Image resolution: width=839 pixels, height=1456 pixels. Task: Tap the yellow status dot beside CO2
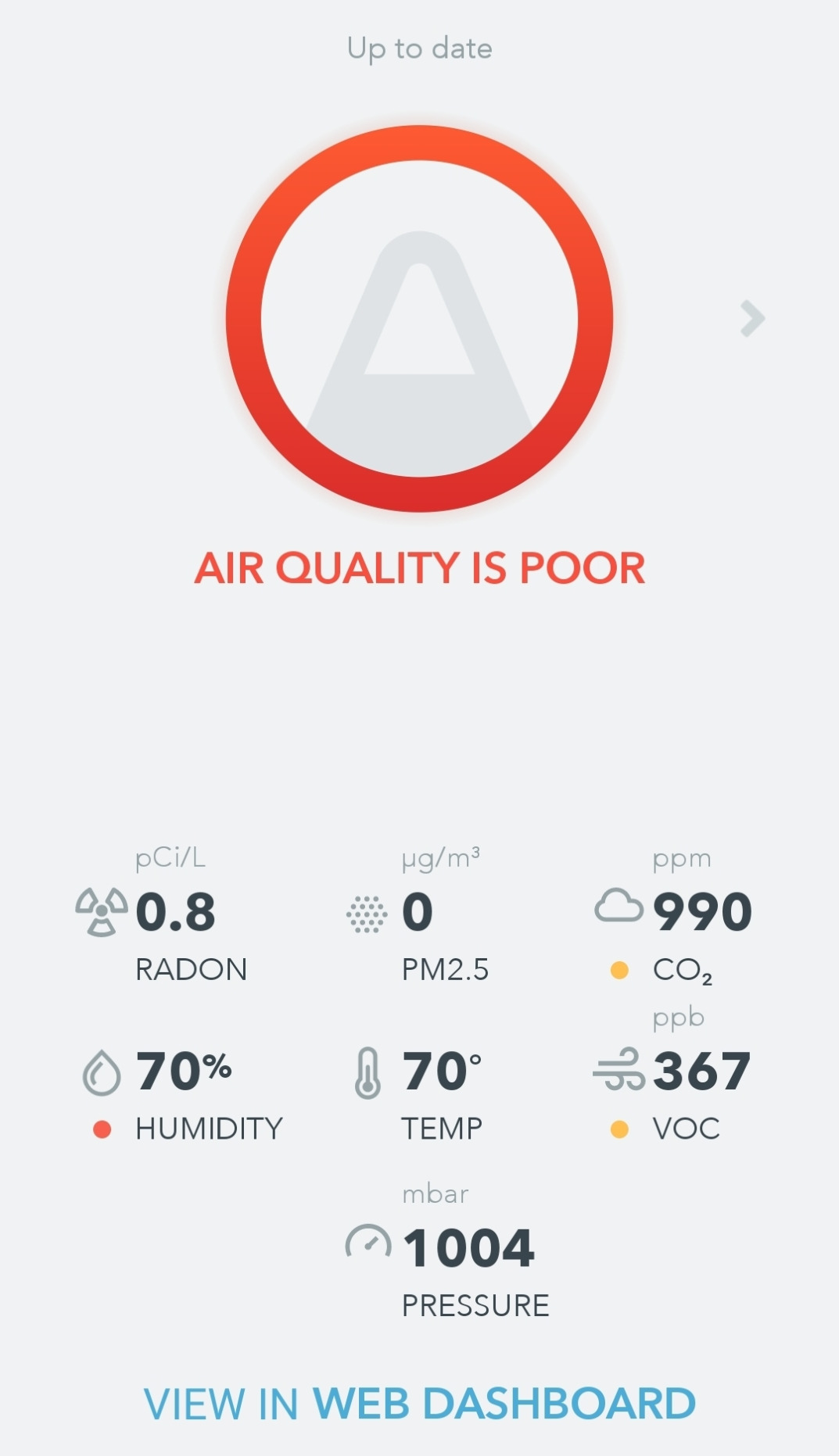point(618,971)
